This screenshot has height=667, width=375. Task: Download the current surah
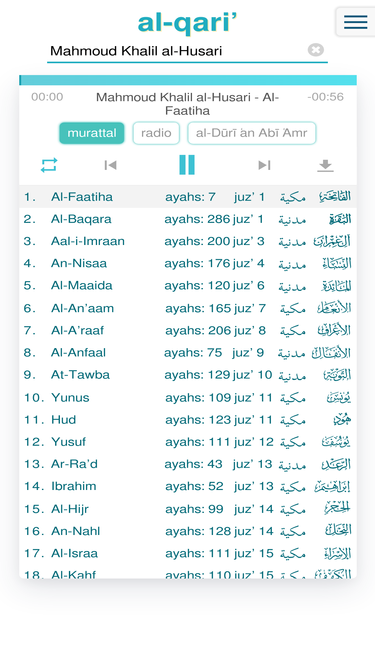click(325, 165)
